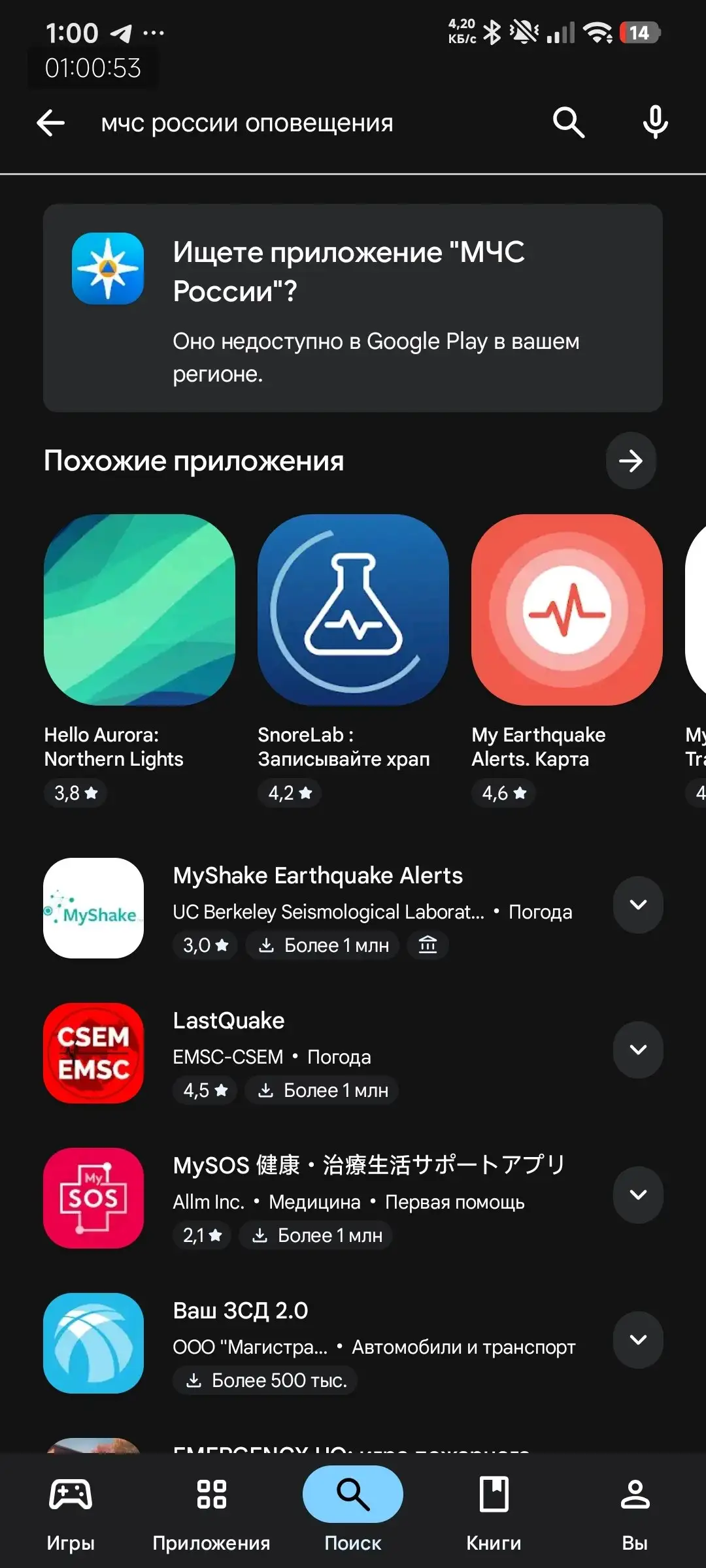Expand details for MySOS
Viewport: 706px width, 1568px height.
click(638, 1195)
